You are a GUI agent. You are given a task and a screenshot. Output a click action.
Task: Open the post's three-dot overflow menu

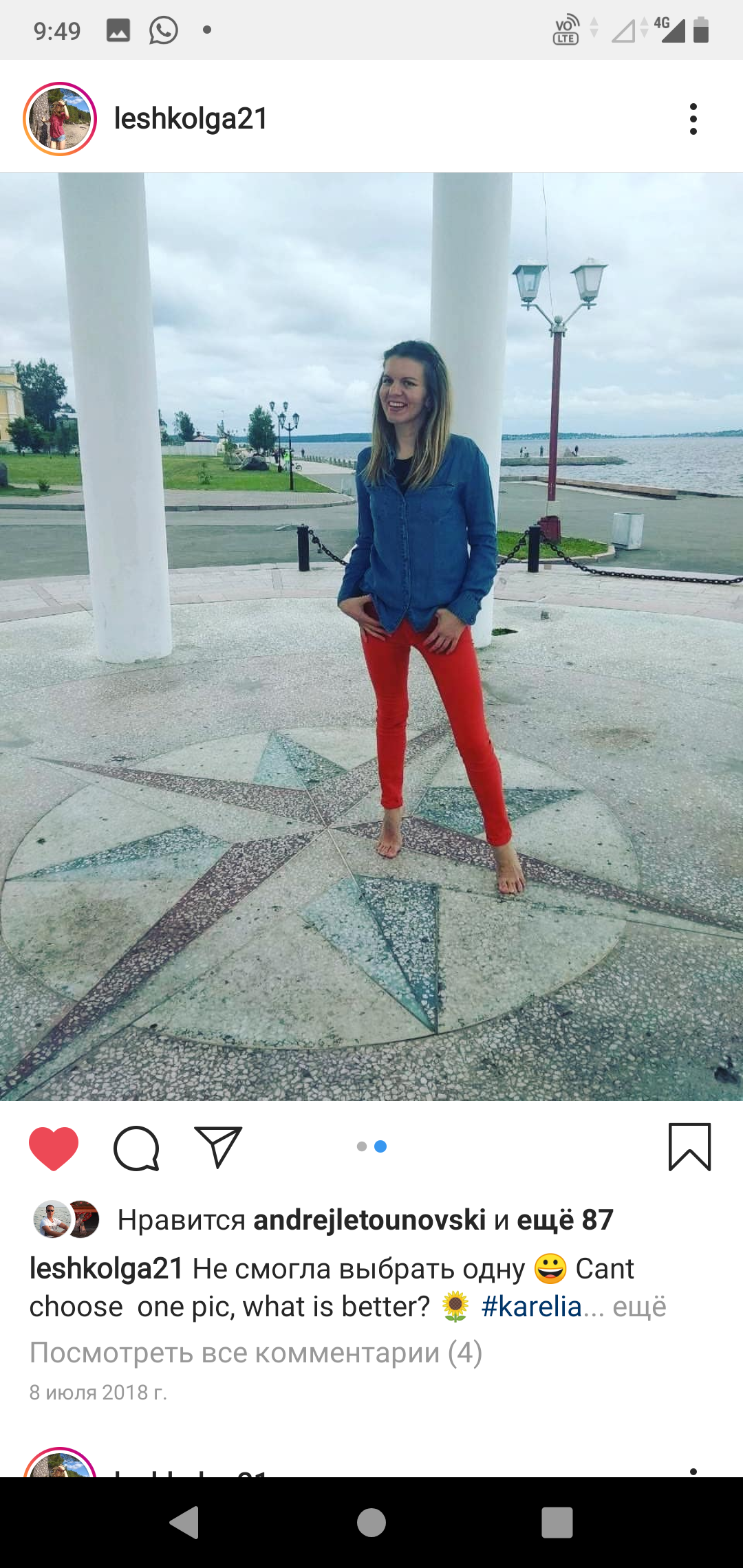(693, 119)
